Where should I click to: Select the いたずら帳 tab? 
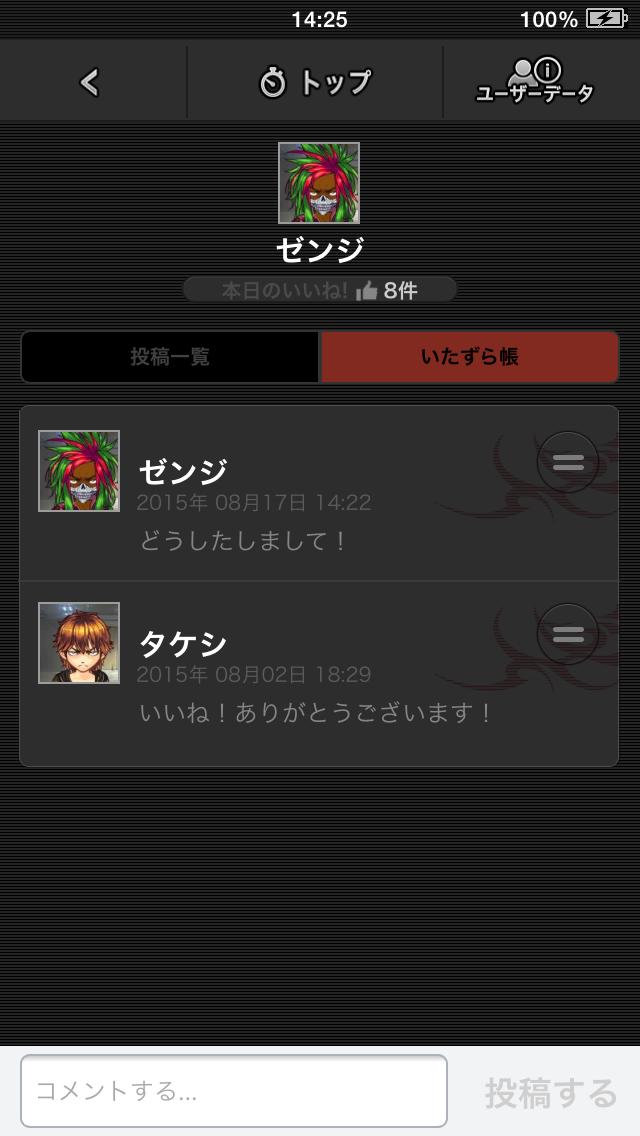click(x=469, y=357)
